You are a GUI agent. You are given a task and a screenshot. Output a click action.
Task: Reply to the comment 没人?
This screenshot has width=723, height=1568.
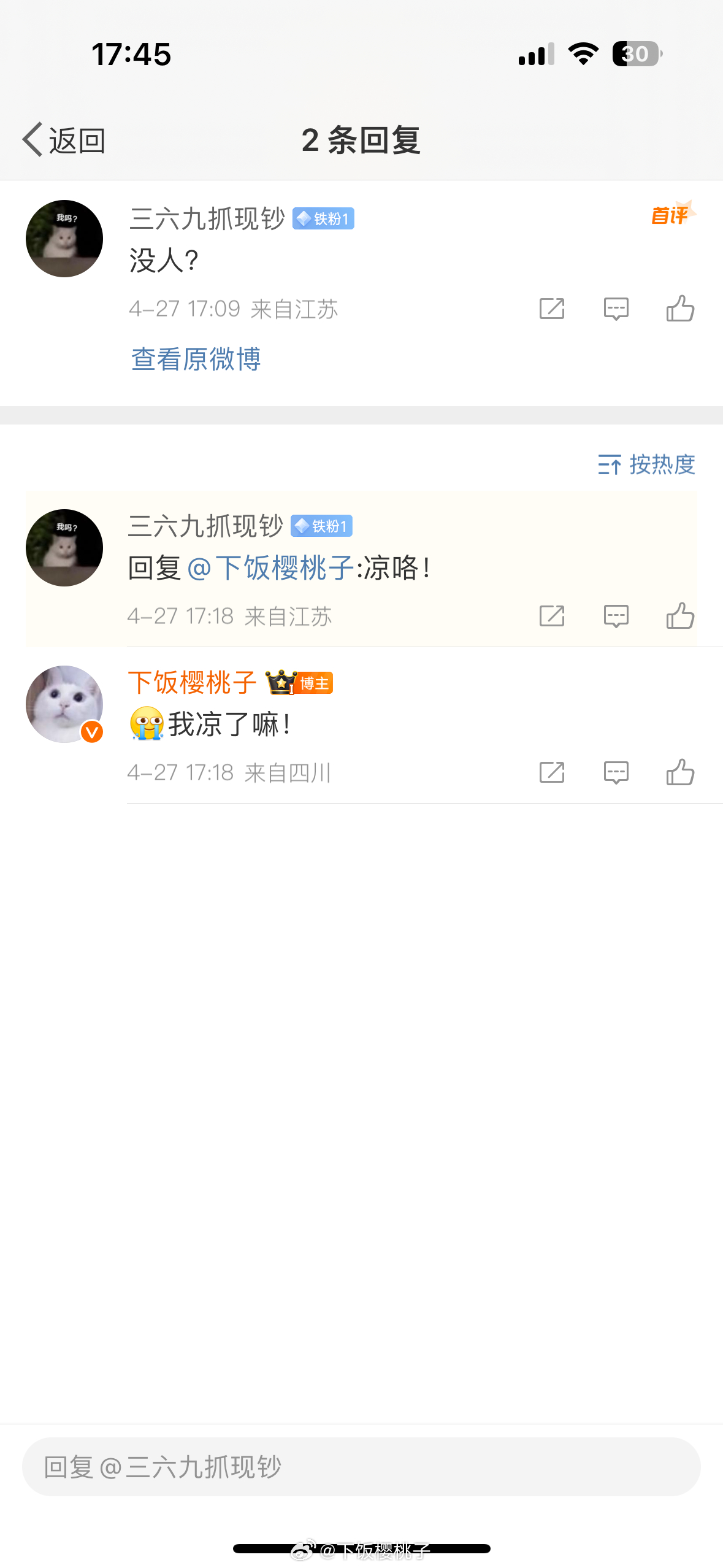(616, 309)
